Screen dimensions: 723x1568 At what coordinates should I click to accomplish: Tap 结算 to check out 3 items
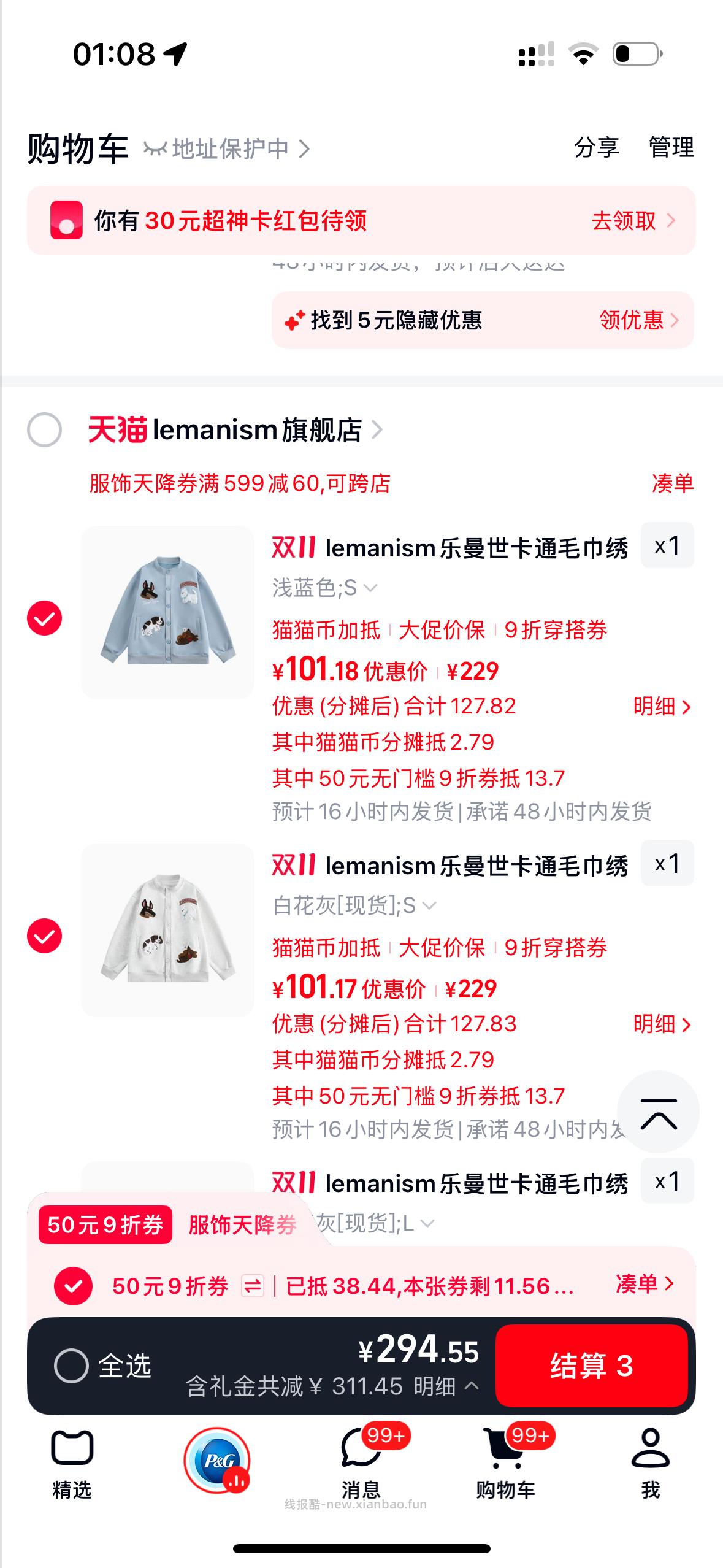click(591, 1366)
